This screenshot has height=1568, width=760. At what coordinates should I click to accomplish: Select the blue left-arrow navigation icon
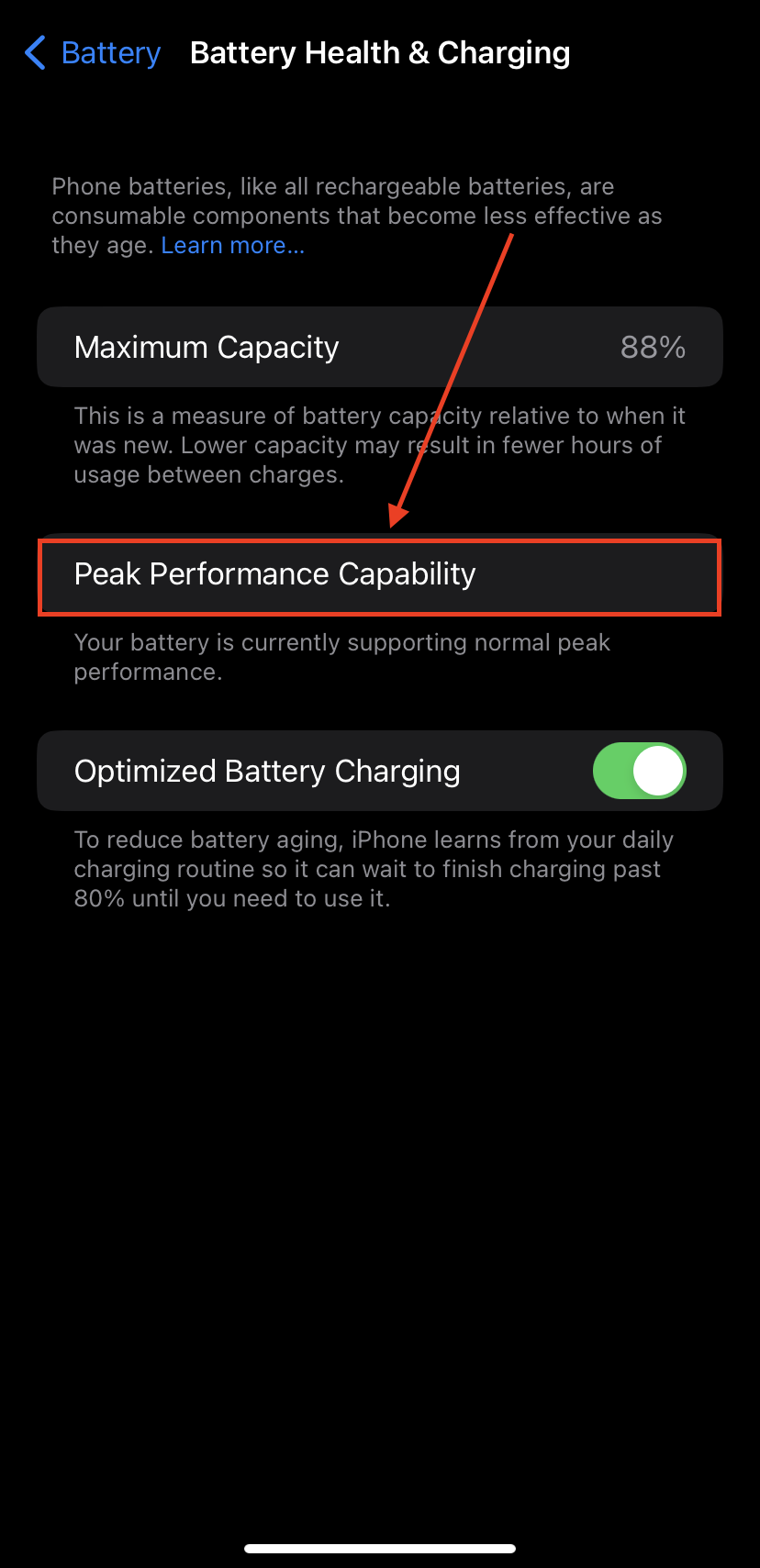click(34, 53)
